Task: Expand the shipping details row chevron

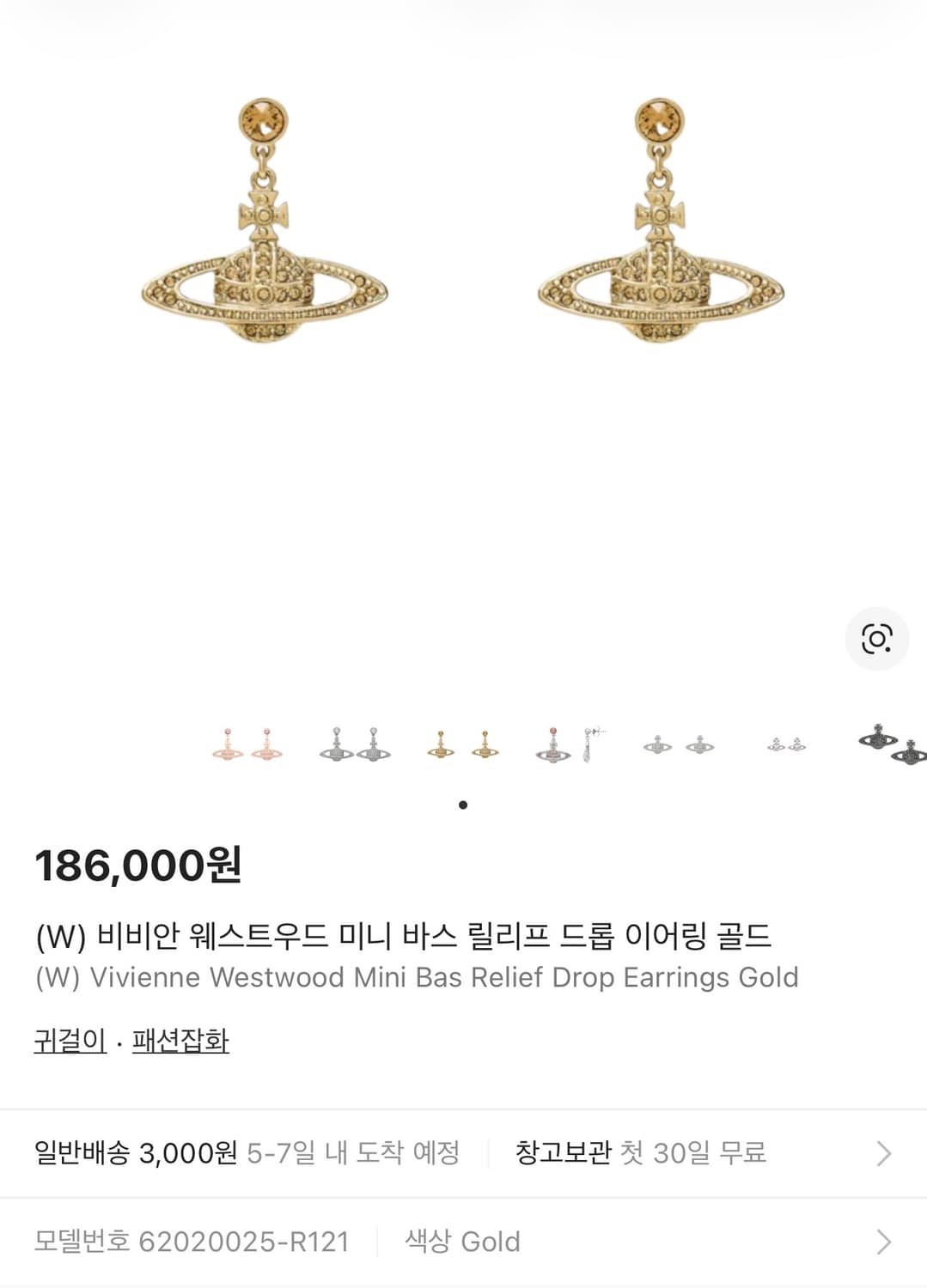Action: pyautogui.click(x=886, y=1154)
